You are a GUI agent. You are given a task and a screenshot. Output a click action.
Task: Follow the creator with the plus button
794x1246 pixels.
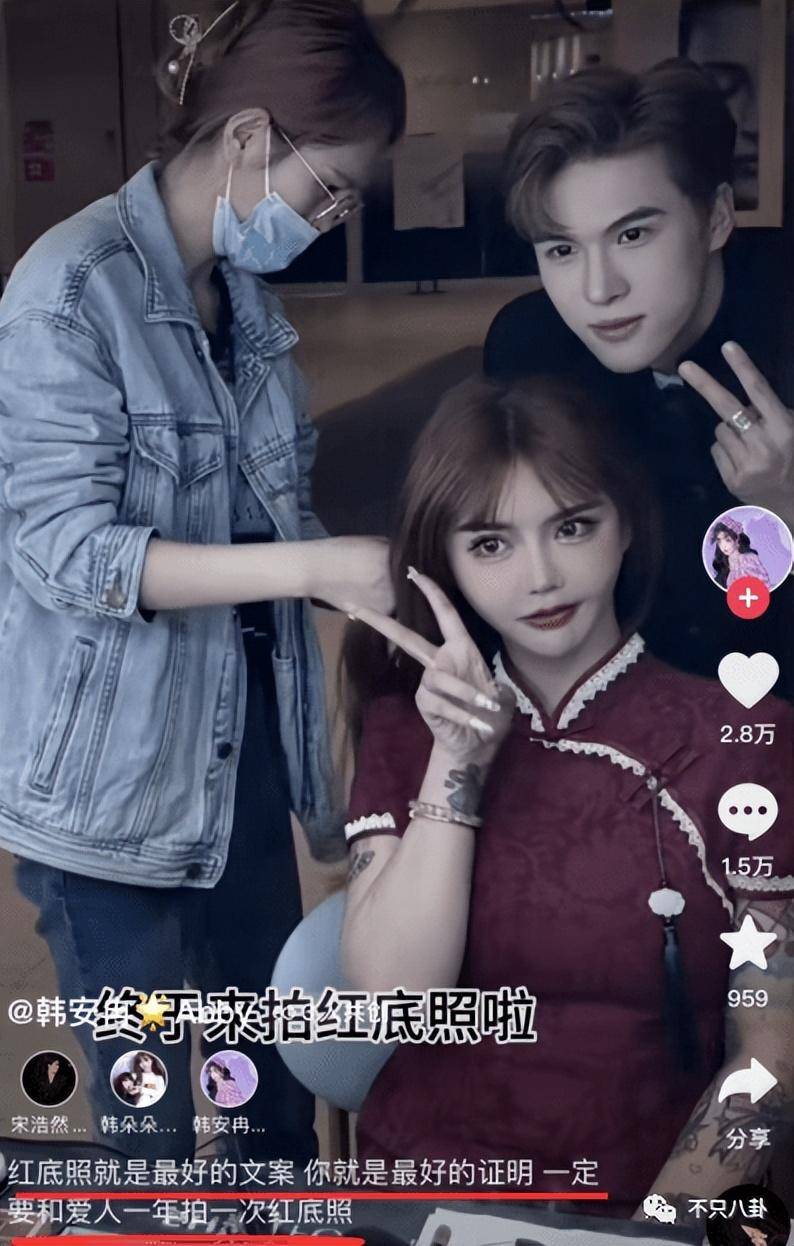747,600
